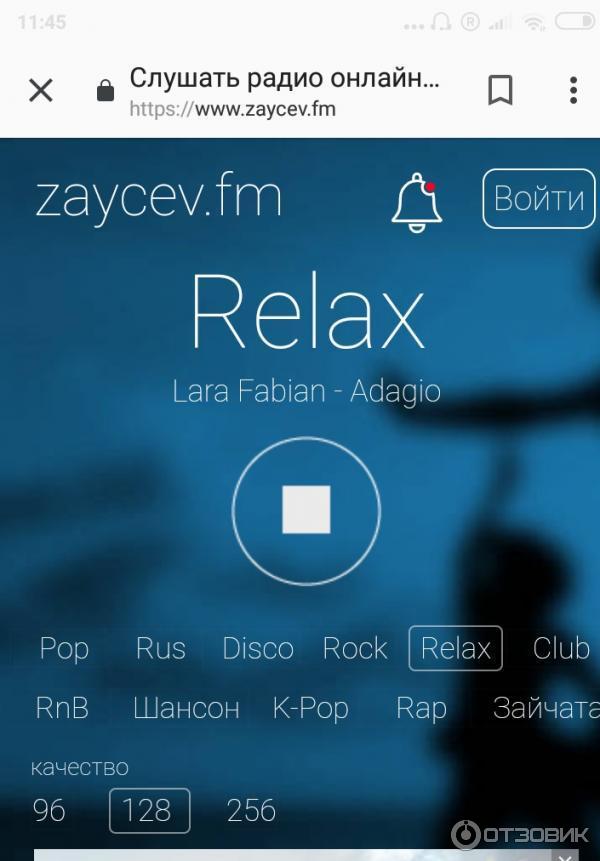Tap the Войти login button
The width and height of the screenshot is (600, 861).
pos(539,199)
